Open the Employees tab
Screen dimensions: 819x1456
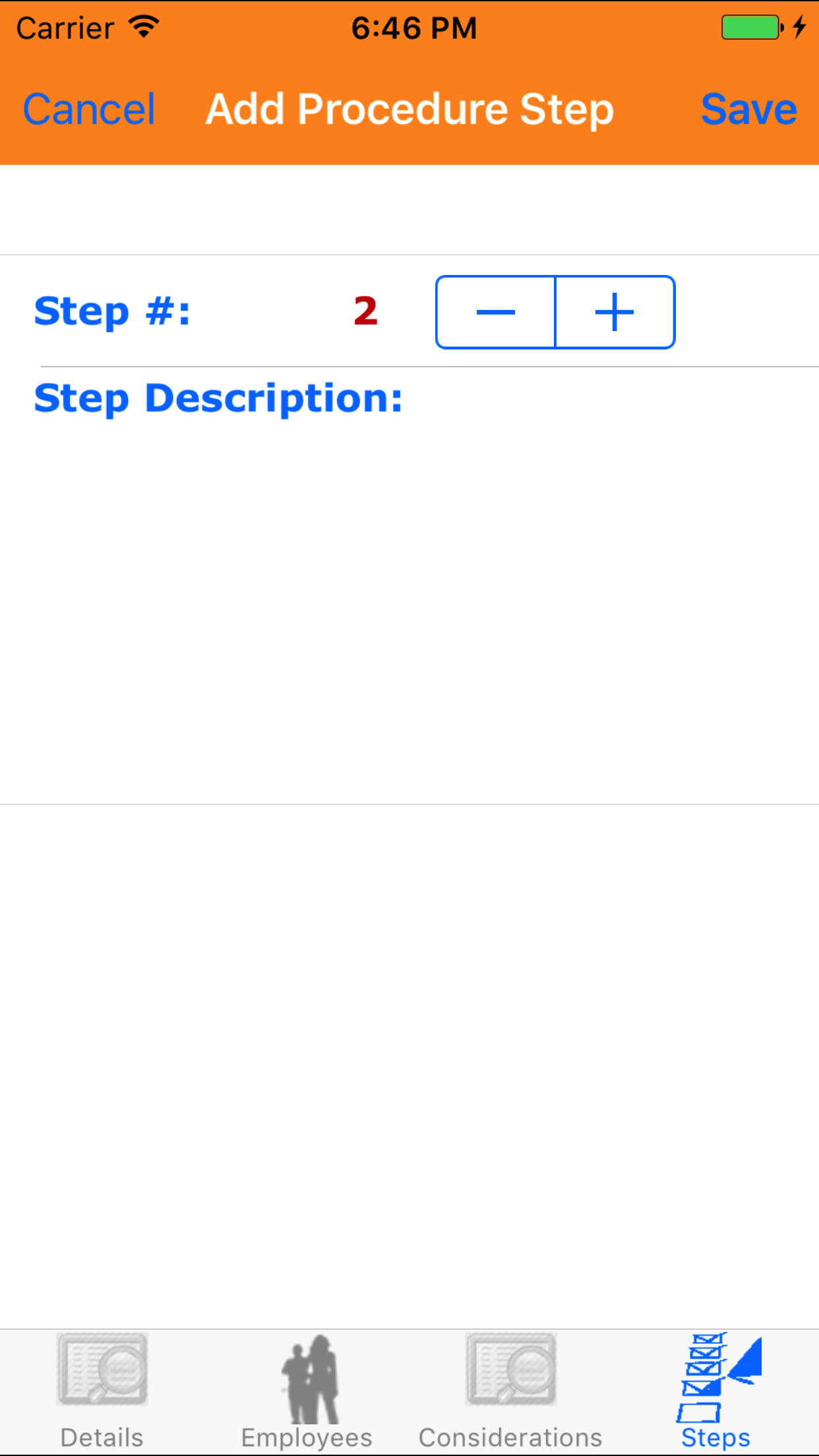(x=307, y=1391)
